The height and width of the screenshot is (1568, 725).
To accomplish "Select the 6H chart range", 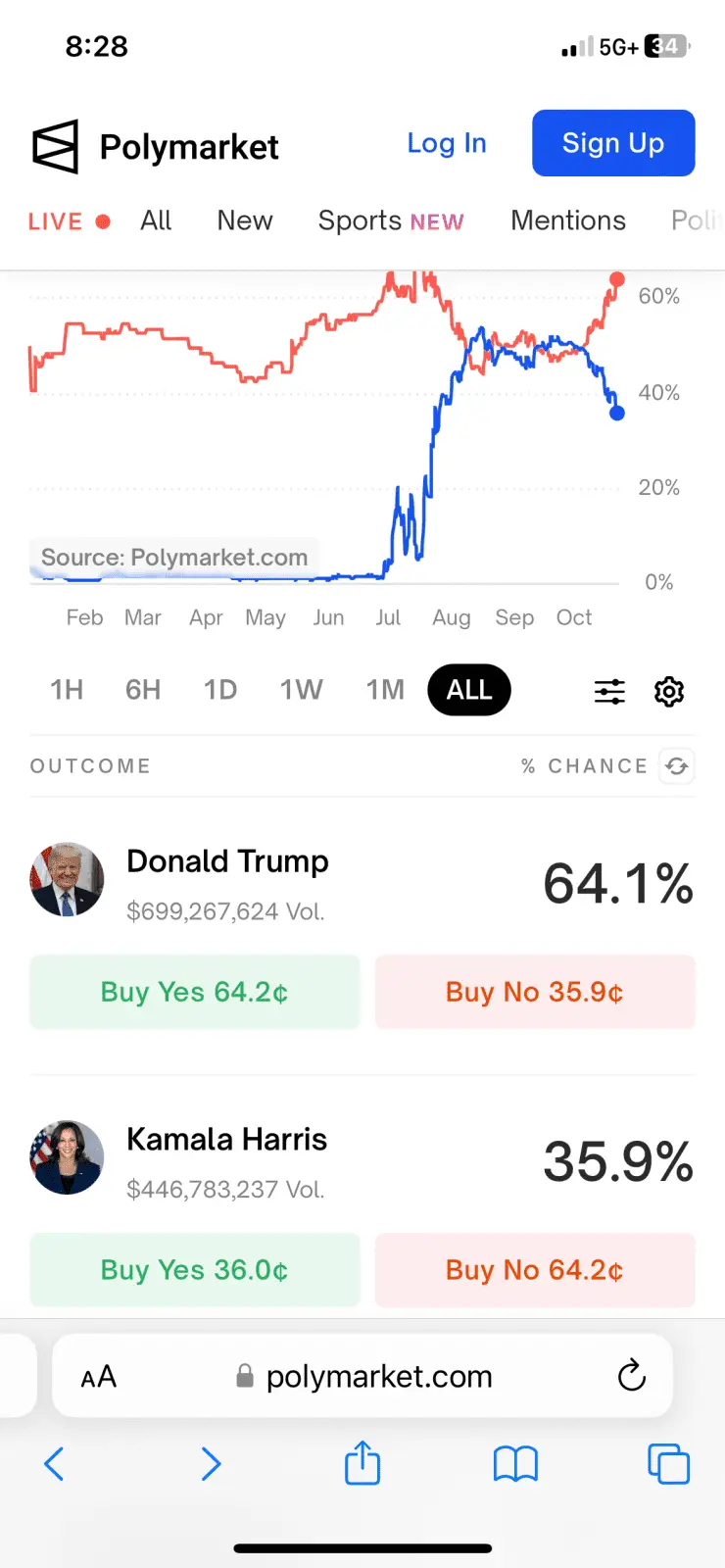I will point(143,690).
